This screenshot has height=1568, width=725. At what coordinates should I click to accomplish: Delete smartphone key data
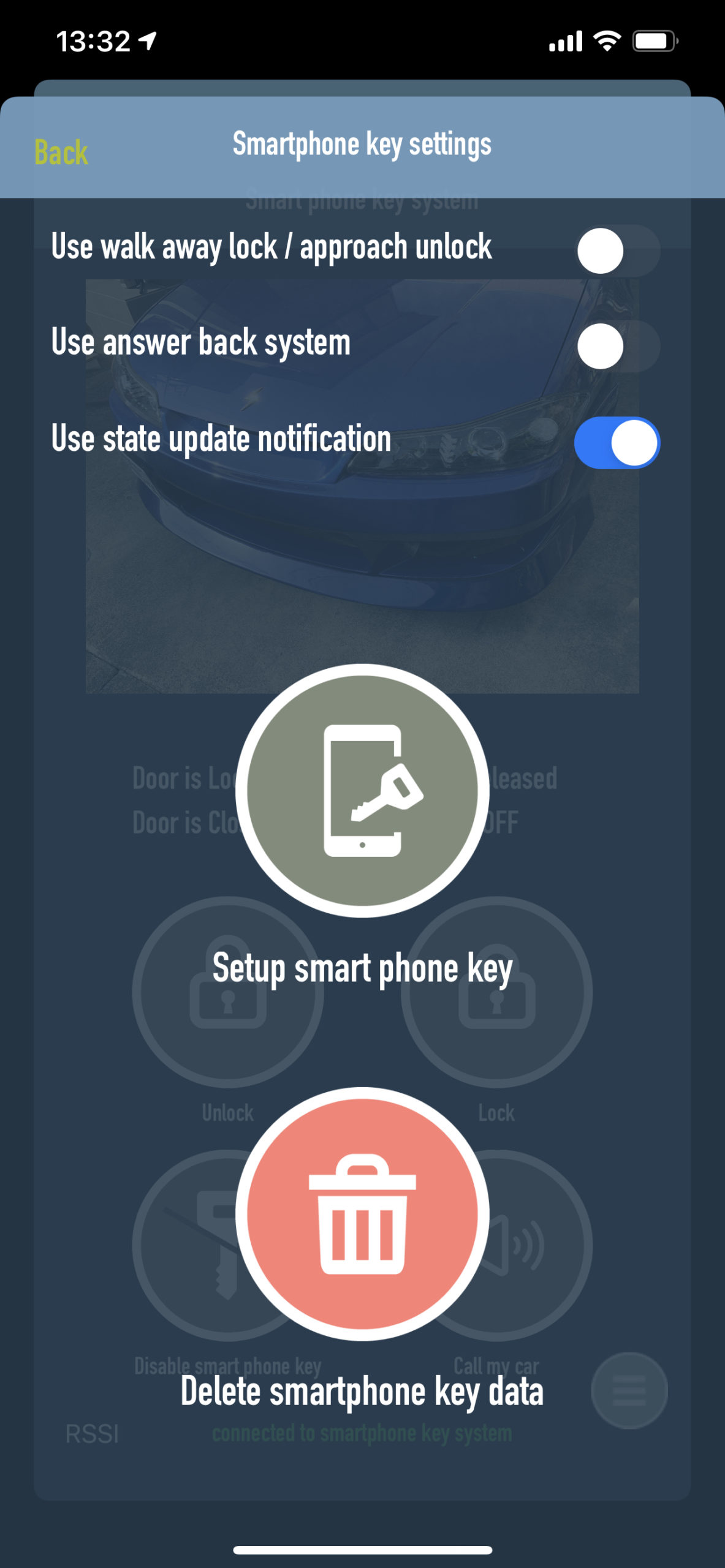pyautogui.click(x=362, y=1213)
